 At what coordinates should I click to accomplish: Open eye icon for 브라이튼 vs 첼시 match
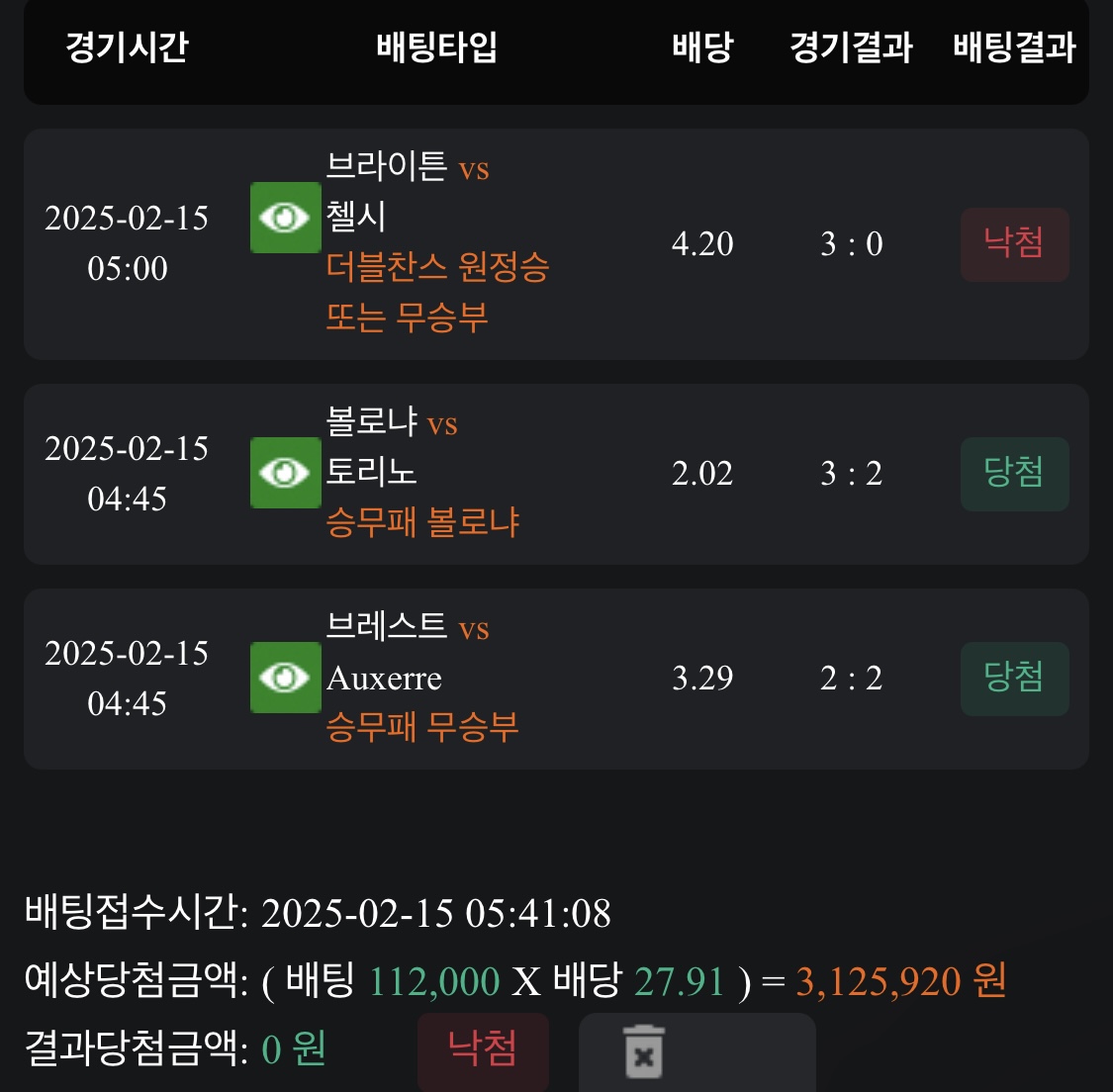pos(285,218)
